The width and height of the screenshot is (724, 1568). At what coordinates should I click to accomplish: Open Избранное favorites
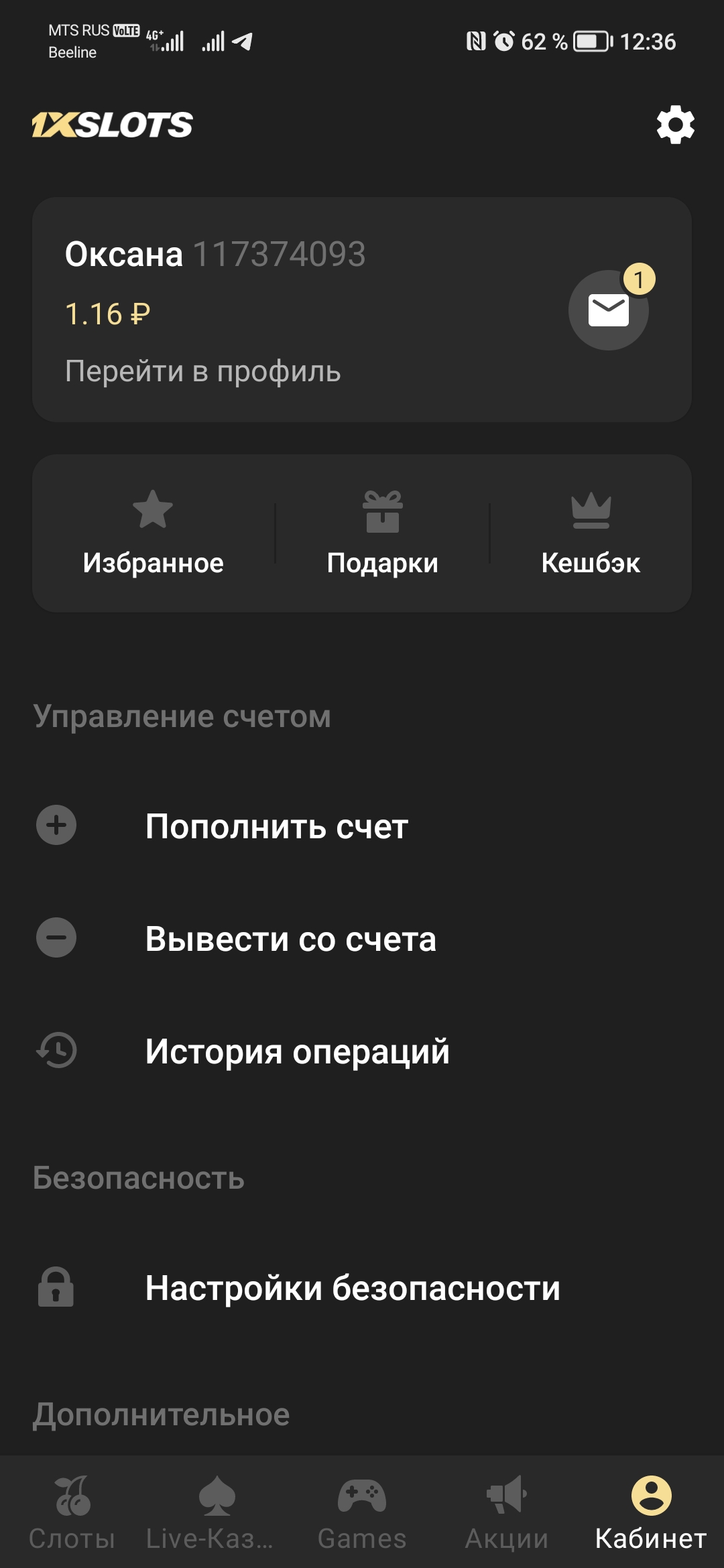click(153, 533)
